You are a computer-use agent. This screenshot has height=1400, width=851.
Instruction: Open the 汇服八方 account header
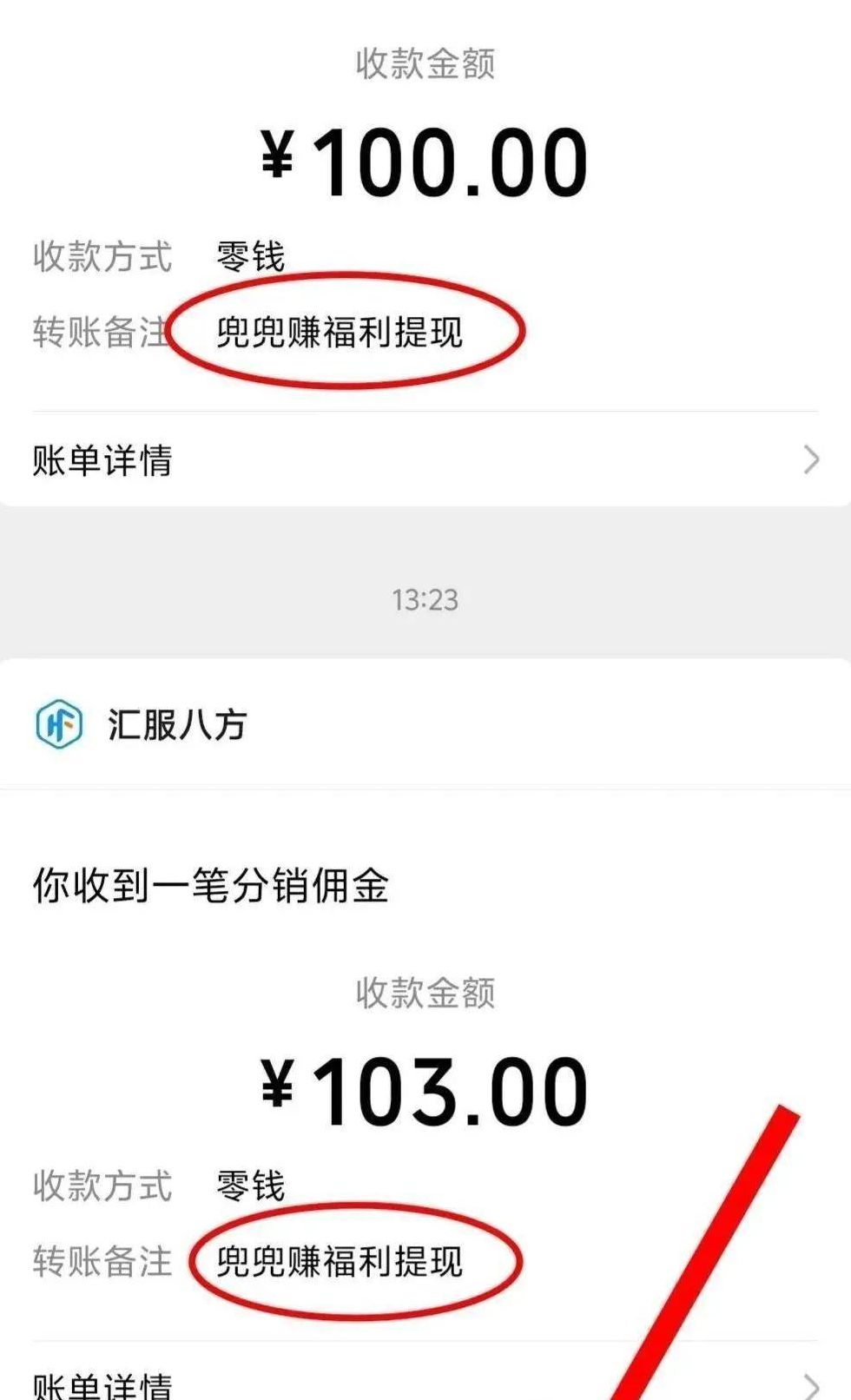coord(177,724)
